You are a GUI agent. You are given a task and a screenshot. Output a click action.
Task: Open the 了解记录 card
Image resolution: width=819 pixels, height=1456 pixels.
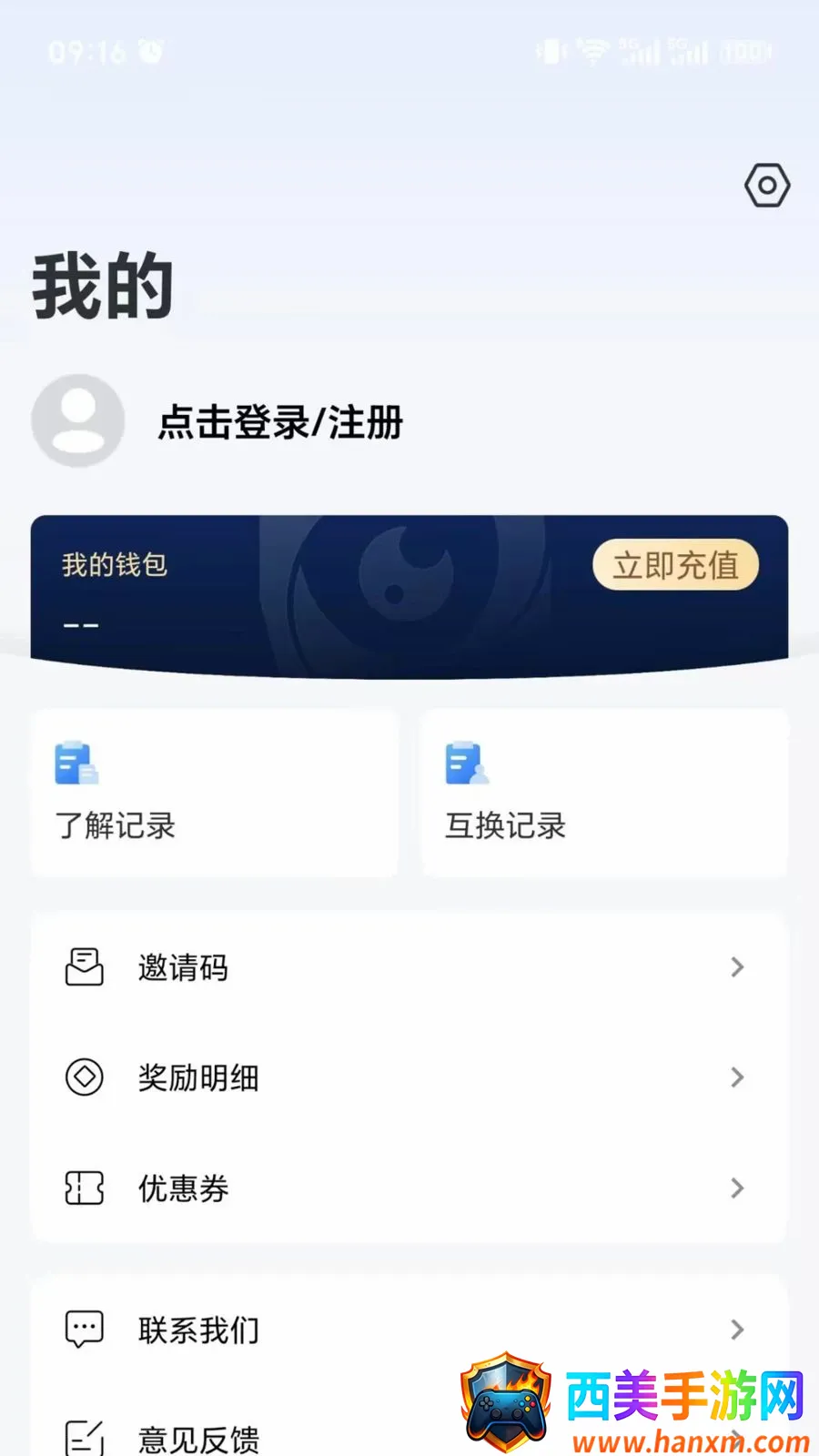click(215, 793)
